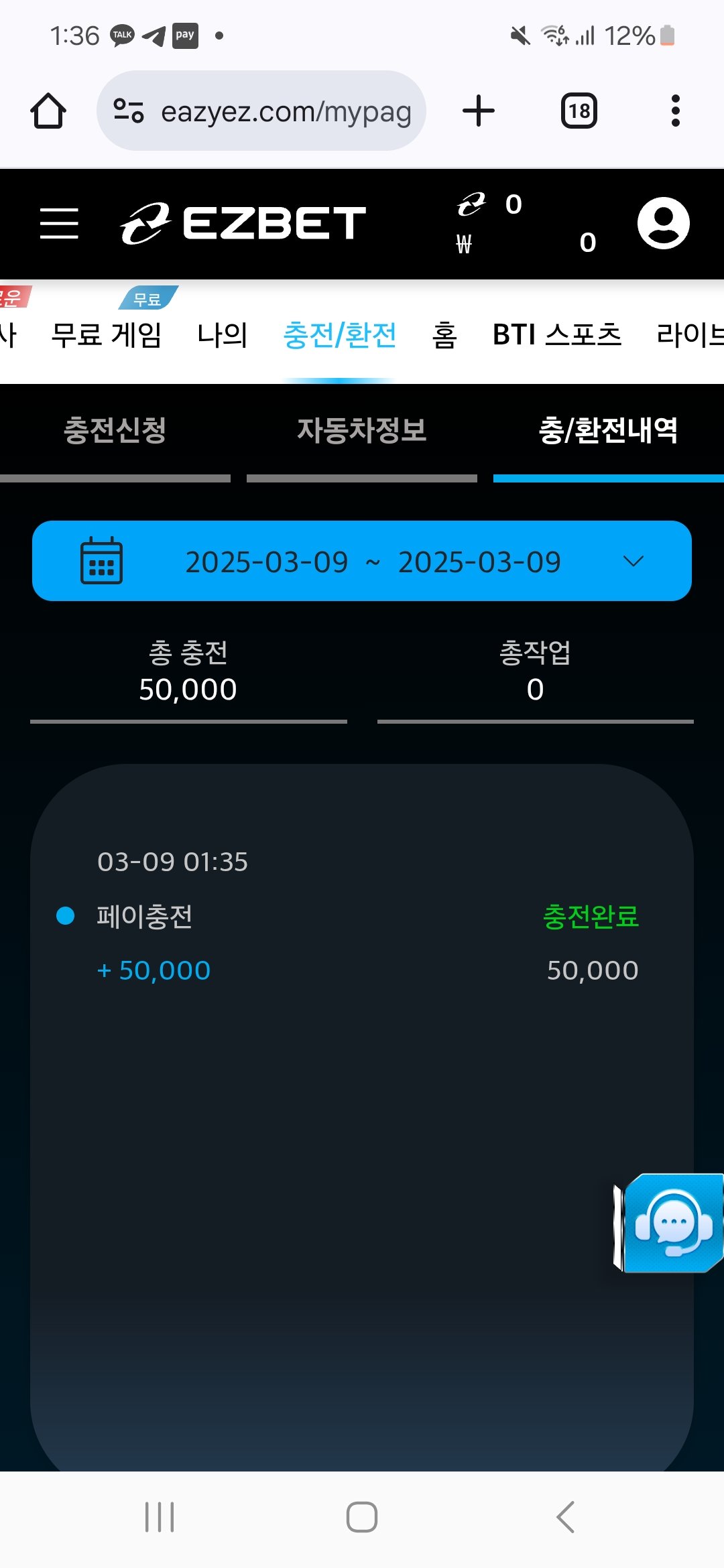Expand the 2025-03-09 date range picker
This screenshot has height=1568, width=724.
pos(362,561)
